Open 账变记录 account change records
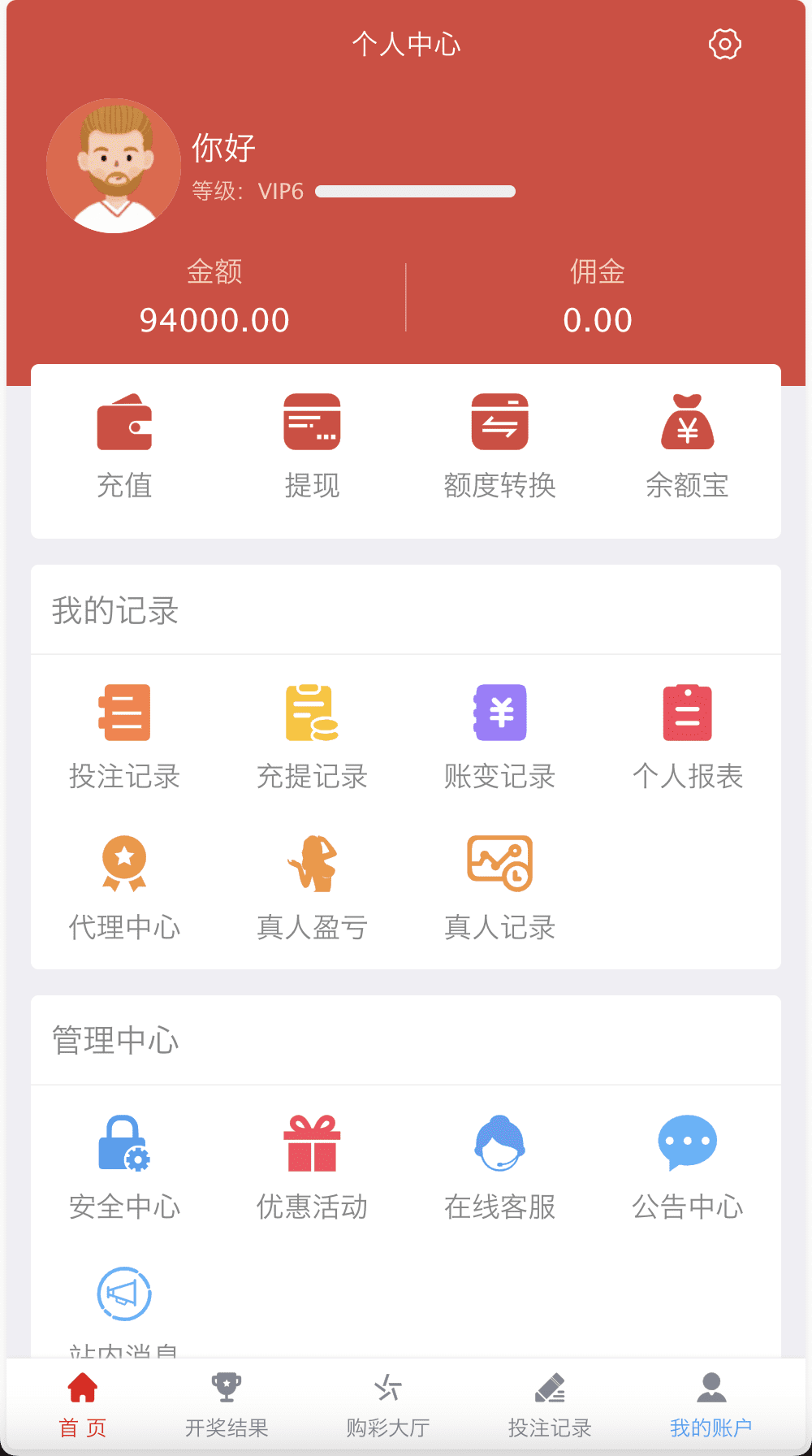 click(499, 737)
